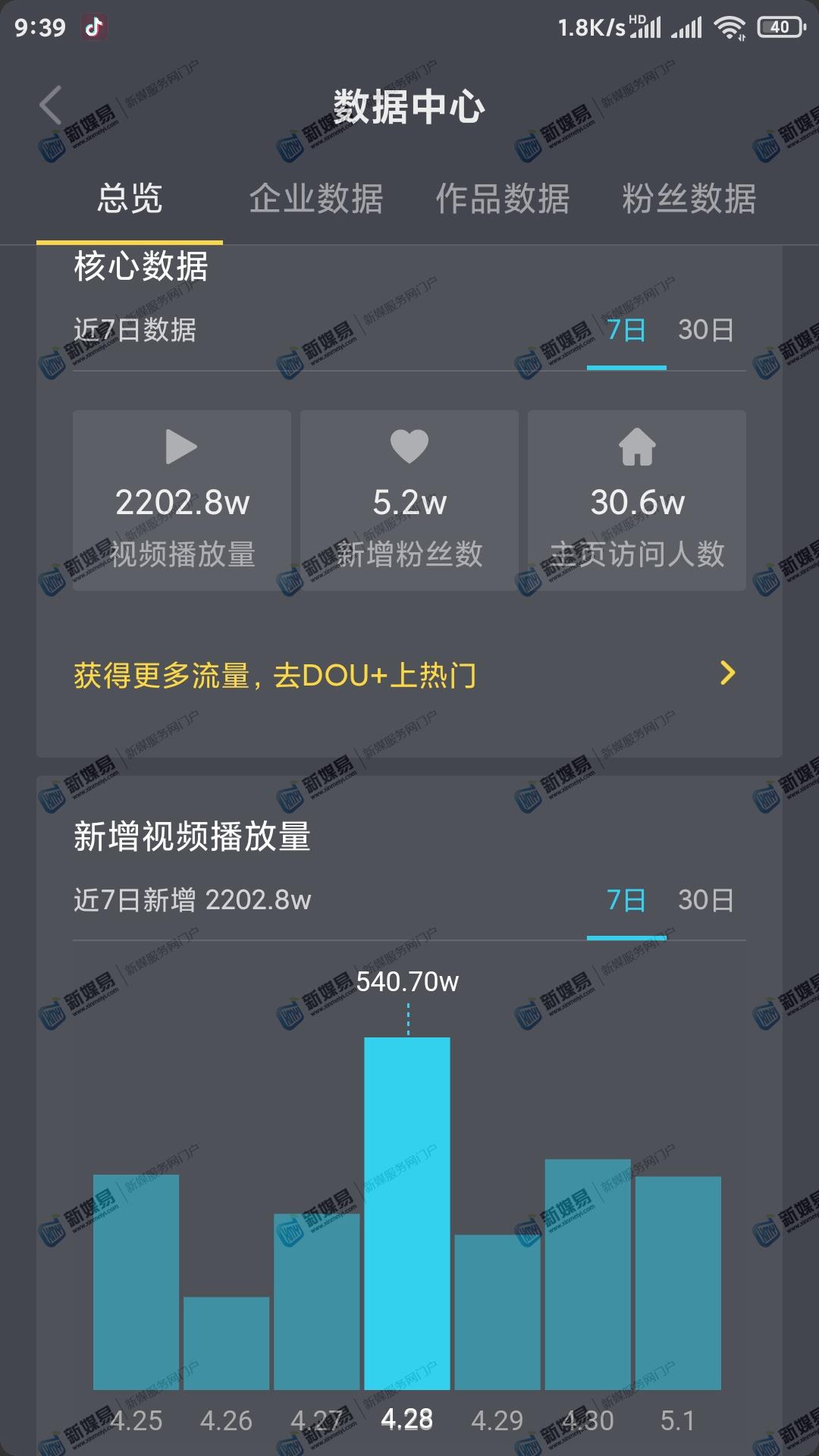Switch 新增视频播放量 chart to 30日
The width and height of the screenshot is (819, 1456).
point(706,900)
